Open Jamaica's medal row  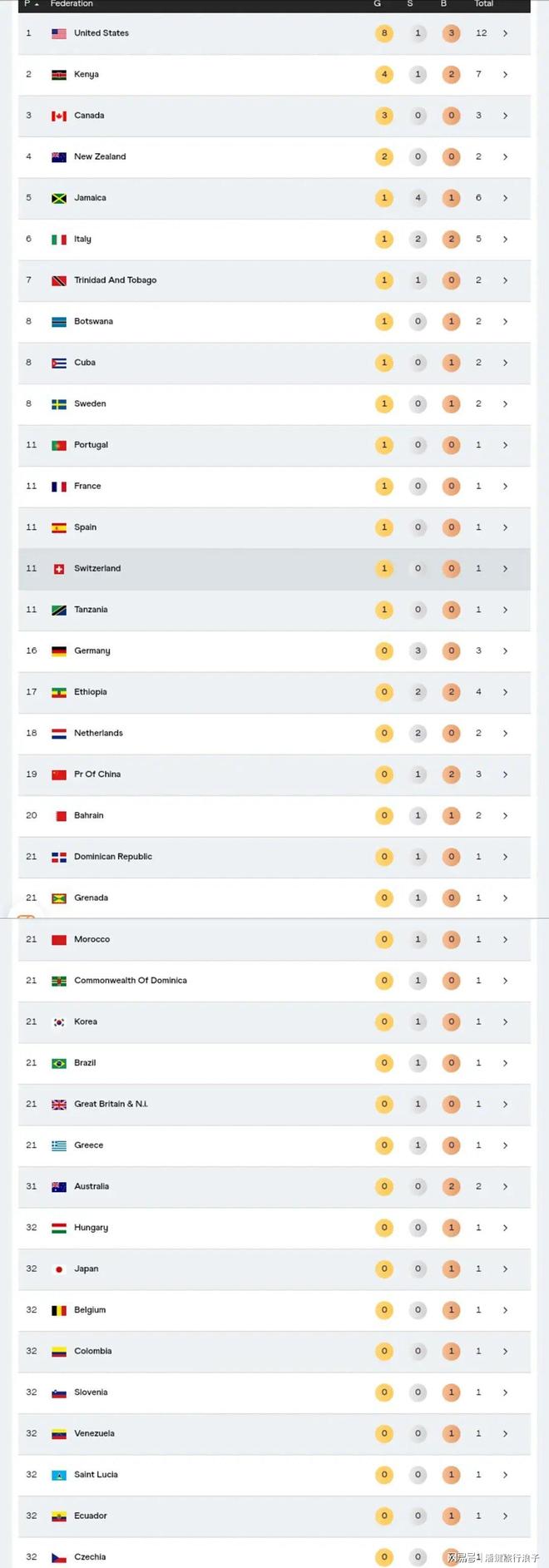point(505,198)
